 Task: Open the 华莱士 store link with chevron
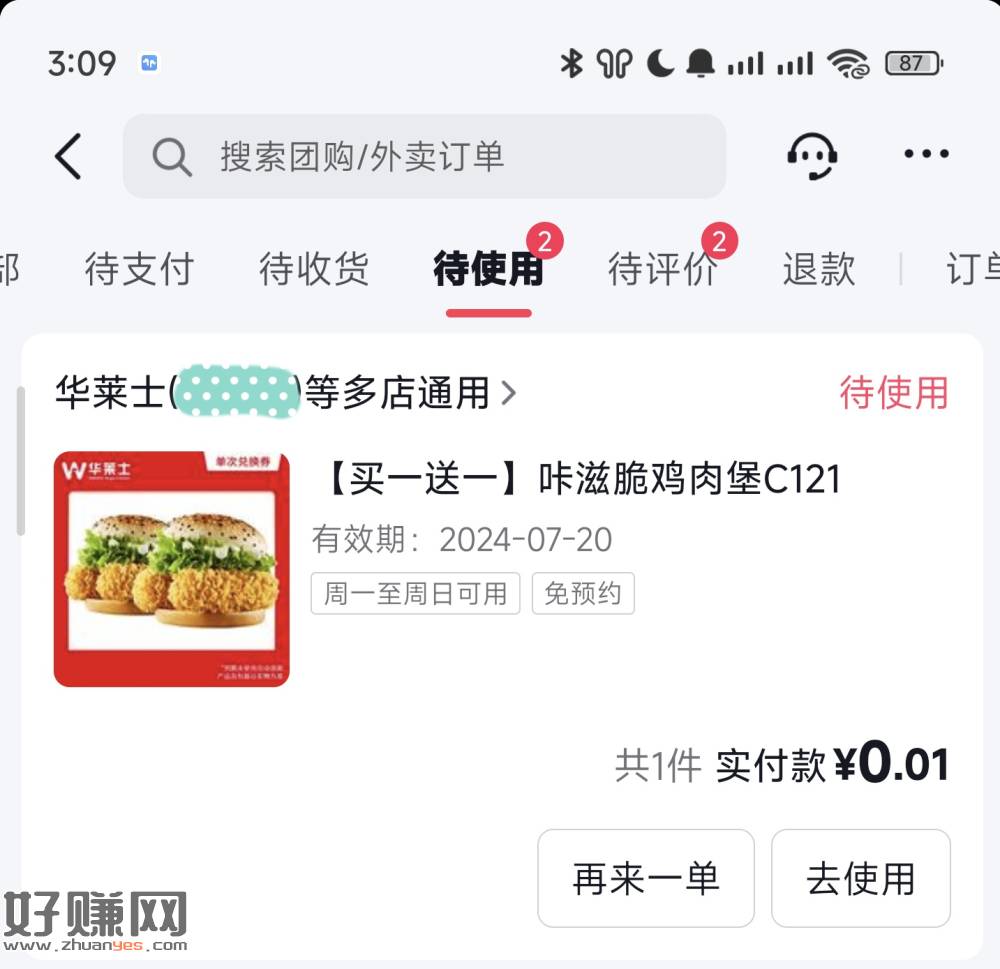coord(286,393)
